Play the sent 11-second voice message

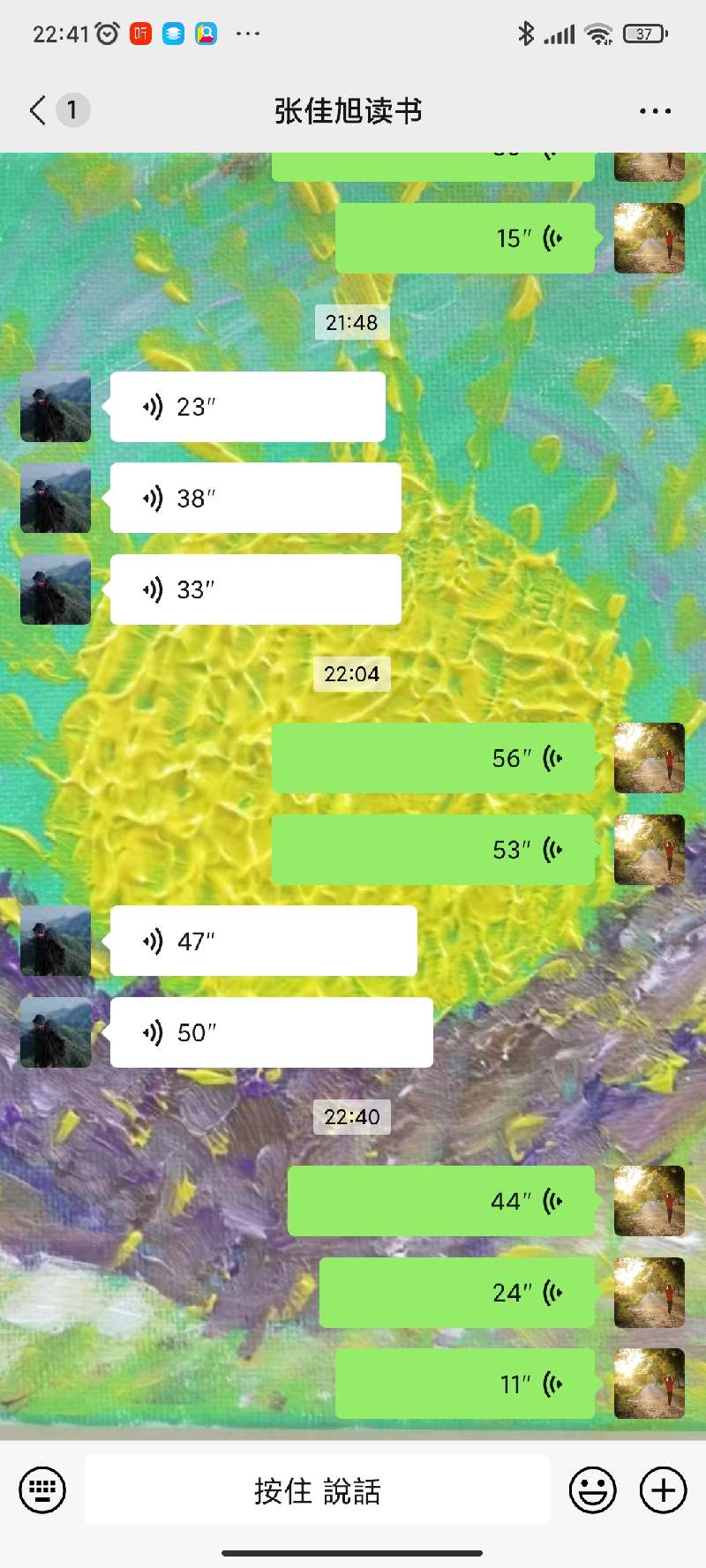tap(465, 1384)
